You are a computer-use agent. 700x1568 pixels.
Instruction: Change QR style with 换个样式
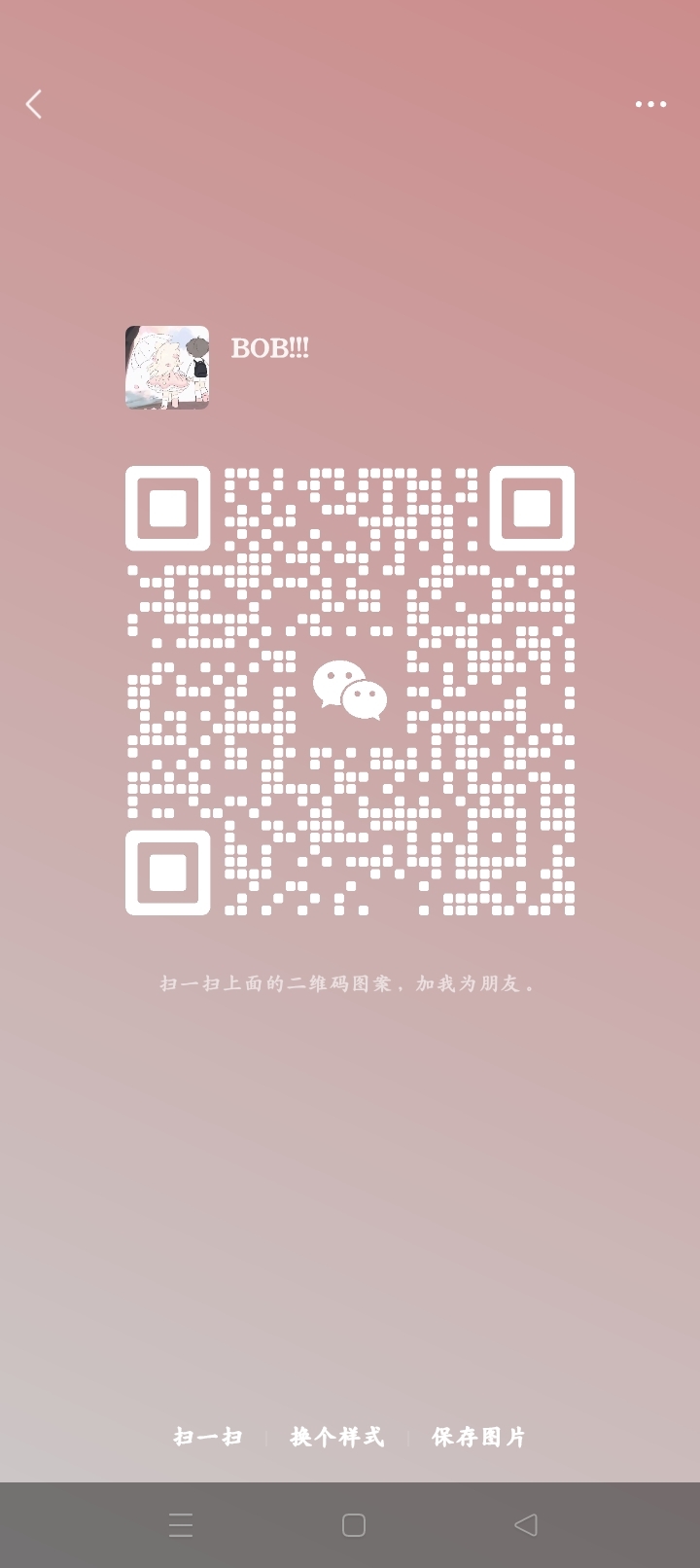tap(337, 1437)
